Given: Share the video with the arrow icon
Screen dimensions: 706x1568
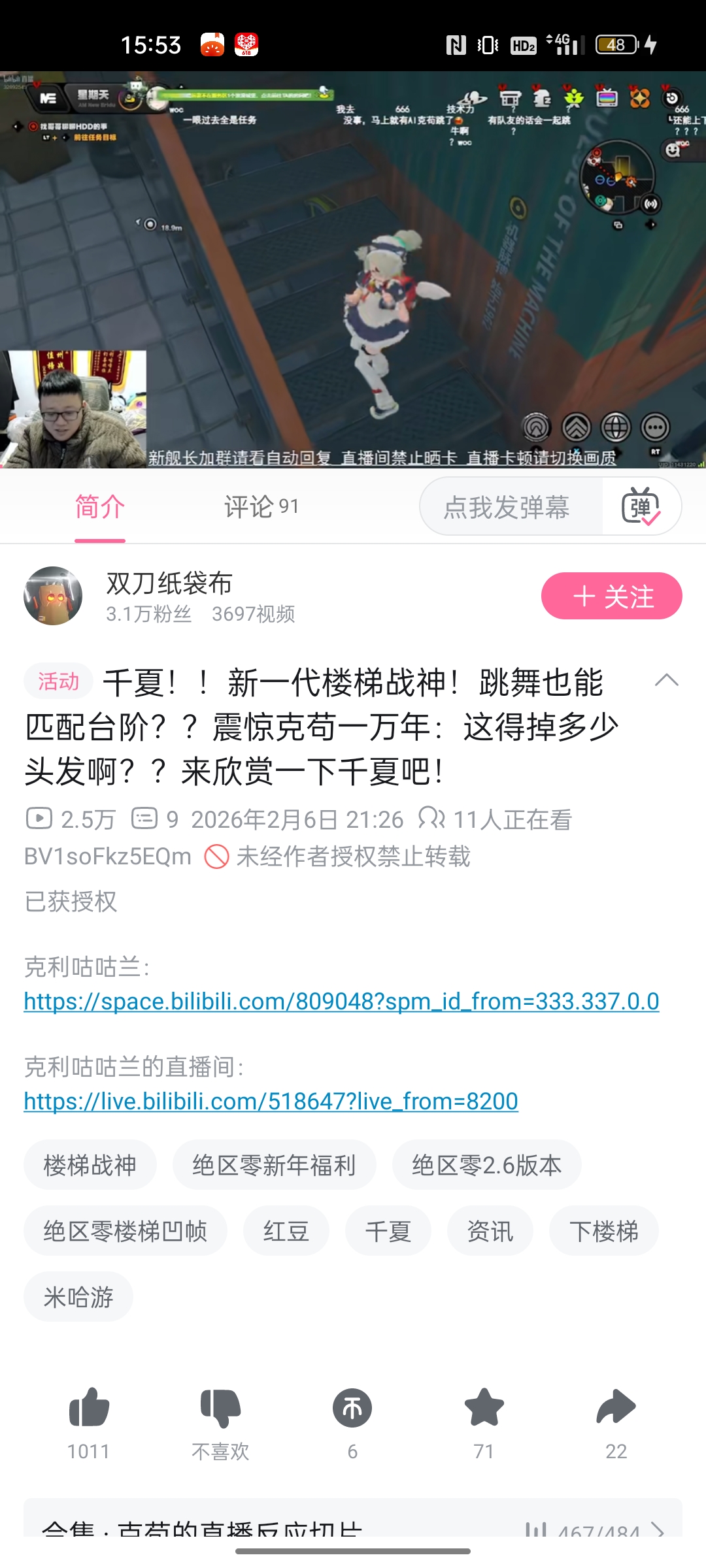Looking at the screenshot, I should pos(616,1408).
